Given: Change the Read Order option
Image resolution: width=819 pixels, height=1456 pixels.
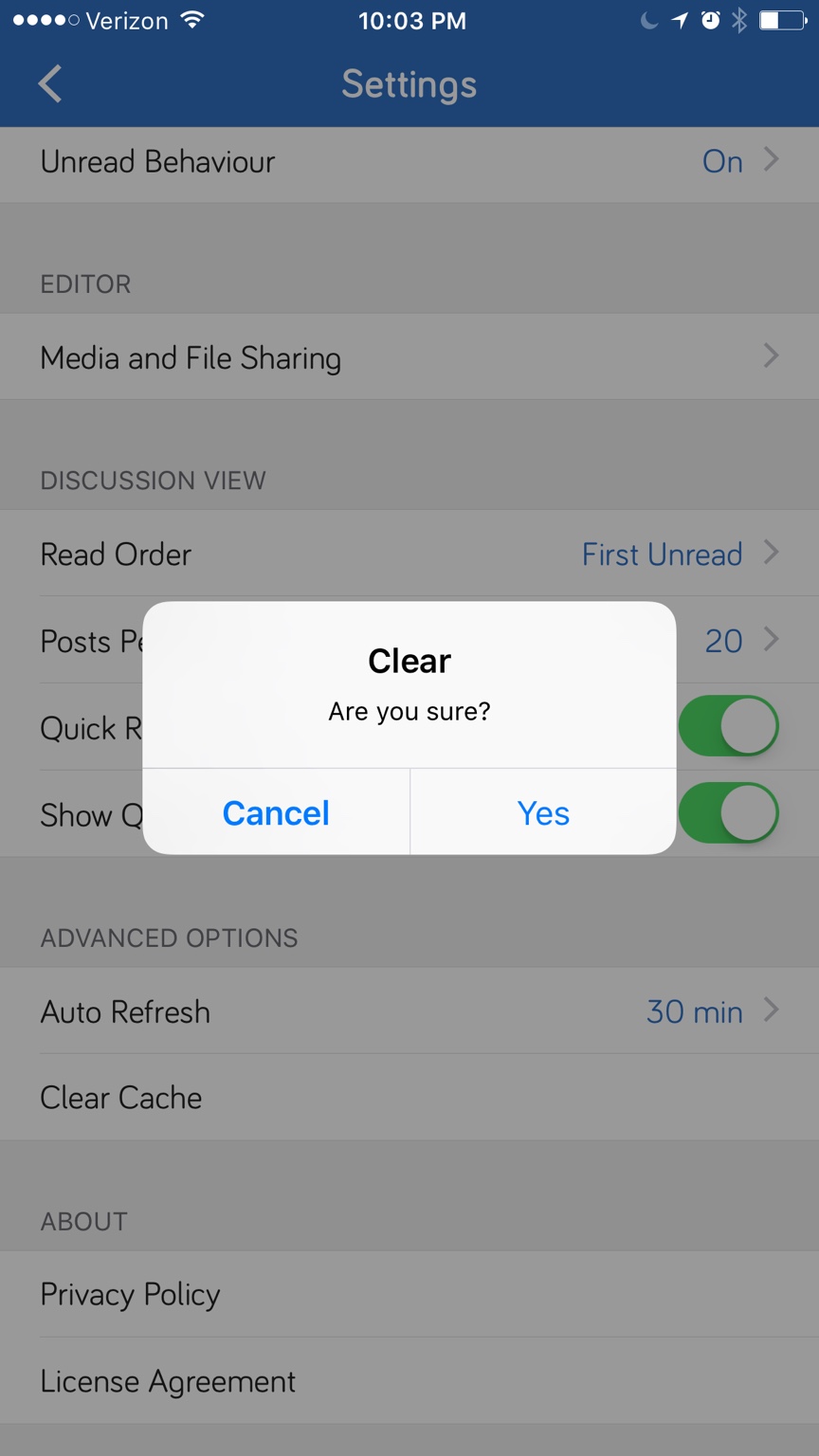Looking at the screenshot, I should [x=409, y=554].
